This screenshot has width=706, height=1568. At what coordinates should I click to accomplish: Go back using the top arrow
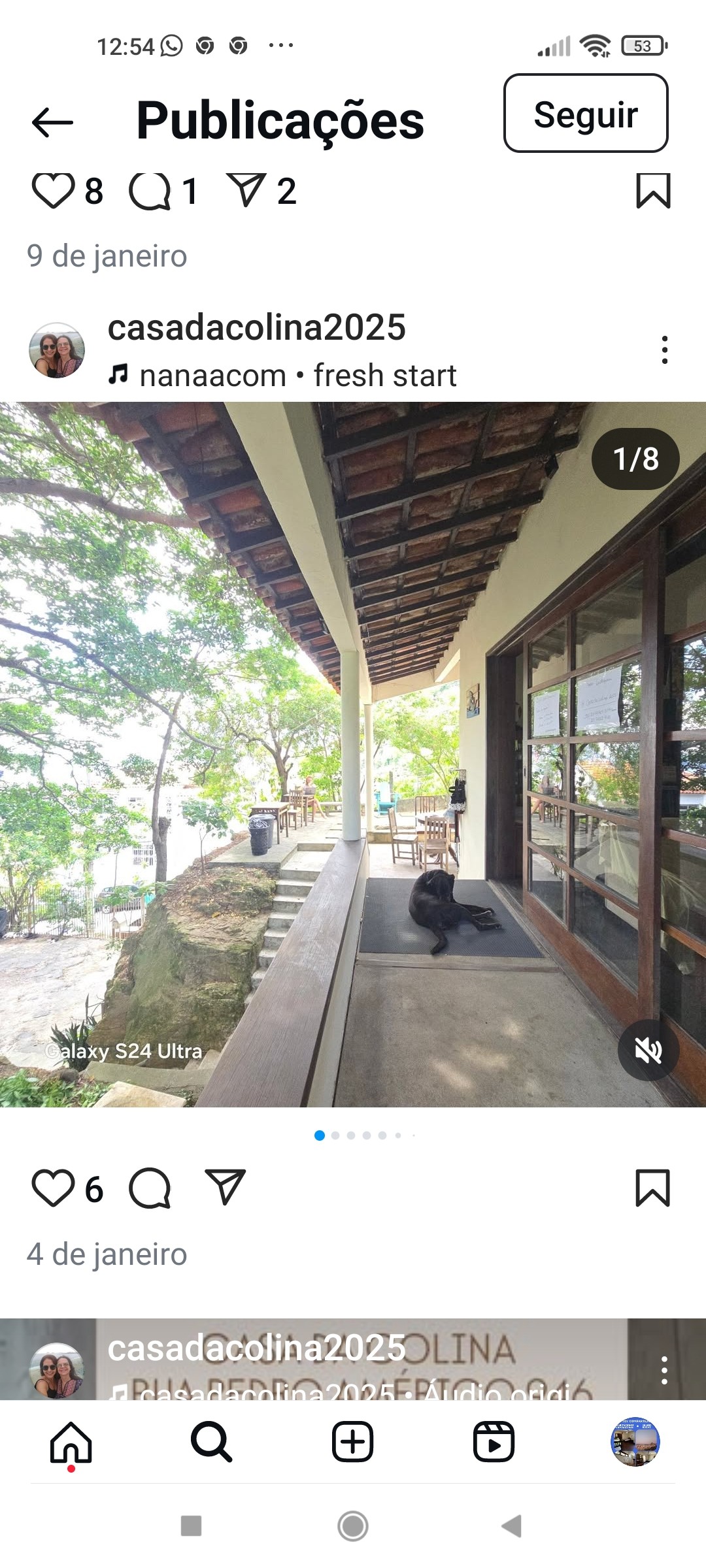tap(52, 122)
